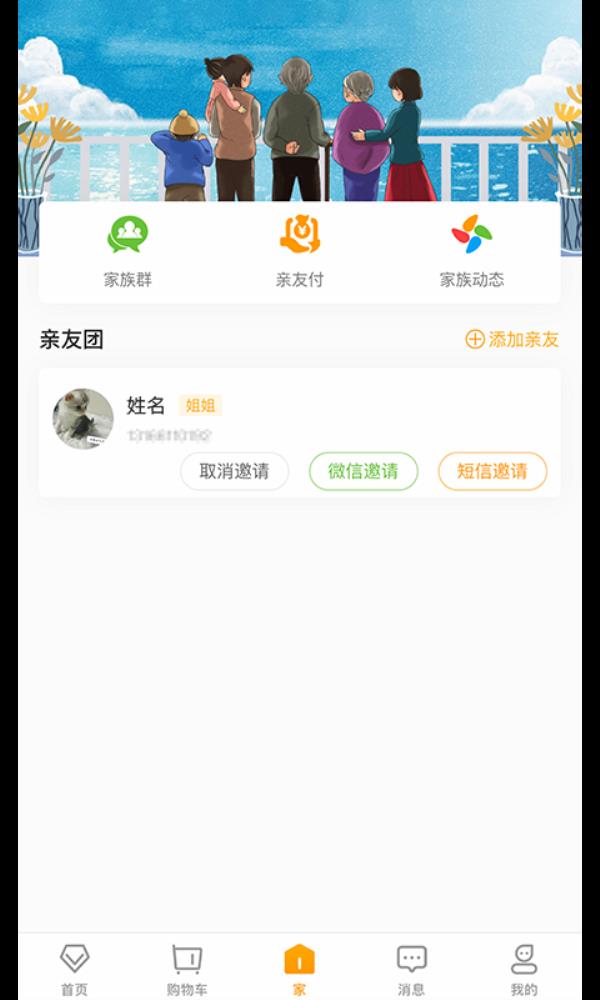Tap 取消邀请 to cancel the invitation

(x=234, y=471)
